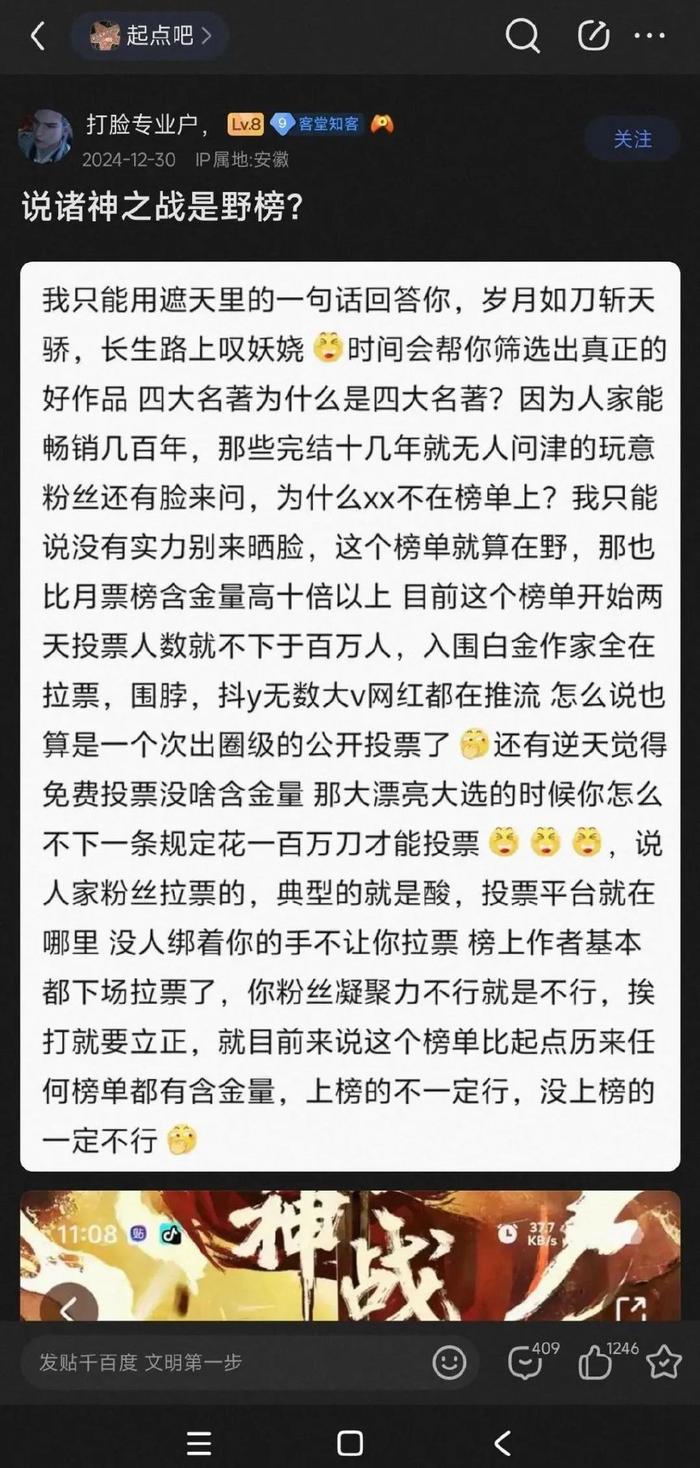This screenshot has height=1468, width=700.
Task: Go back using the top-left arrow
Action: pyautogui.click(x=37, y=37)
